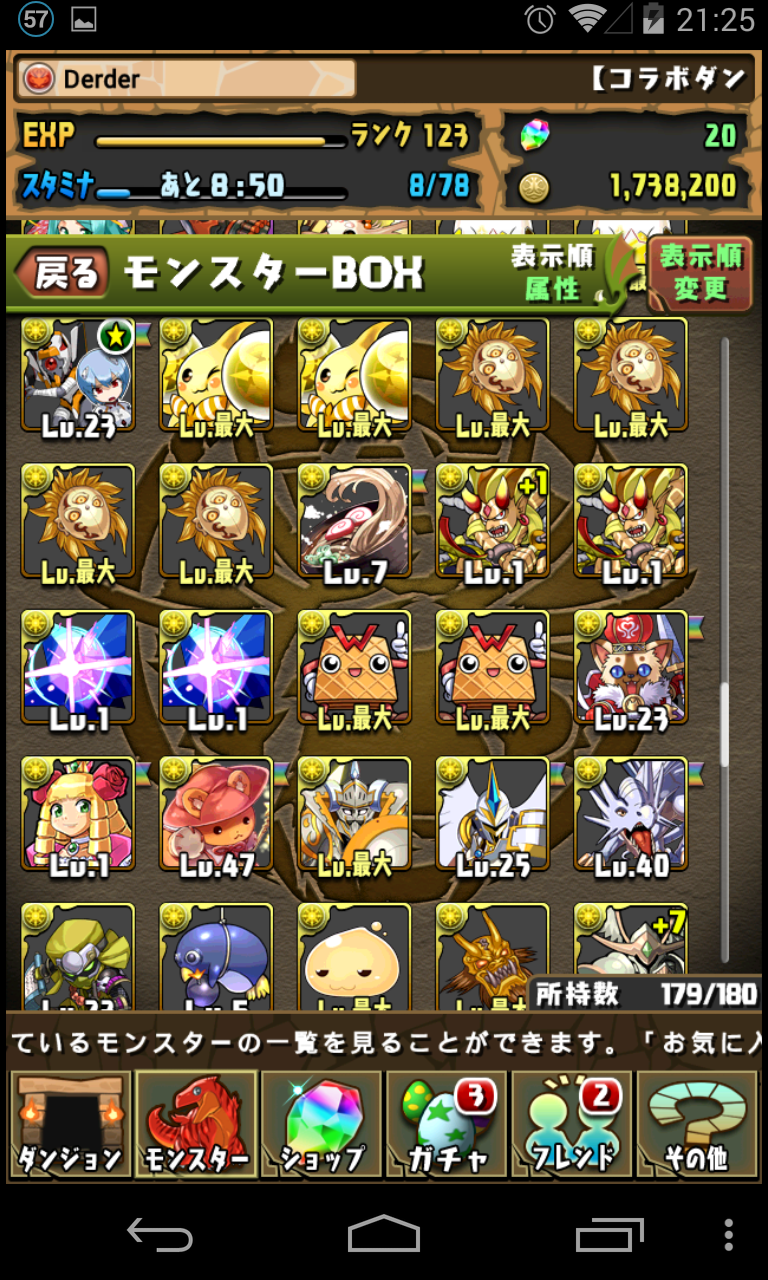The image size is (768, 1280).
Task: Select the Lv.23 cat with red hat
Action: point(630,668)
